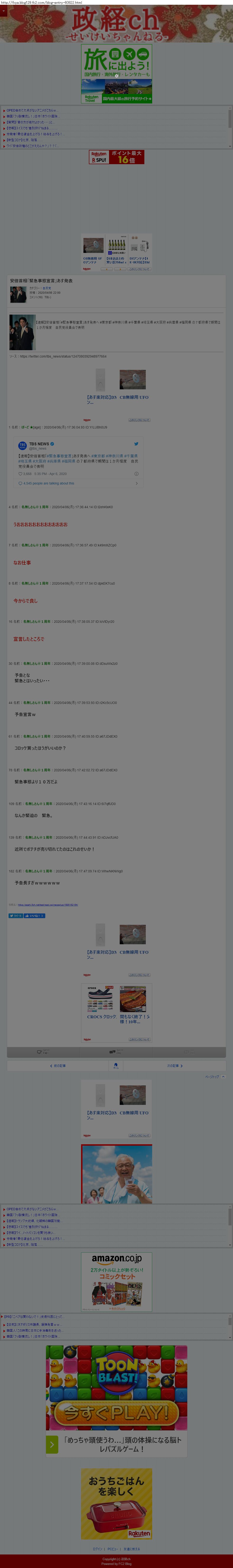This screenshot has height=1568, width=233.
Task: Open the Rakuten SPU points banner
Action: 116,157
